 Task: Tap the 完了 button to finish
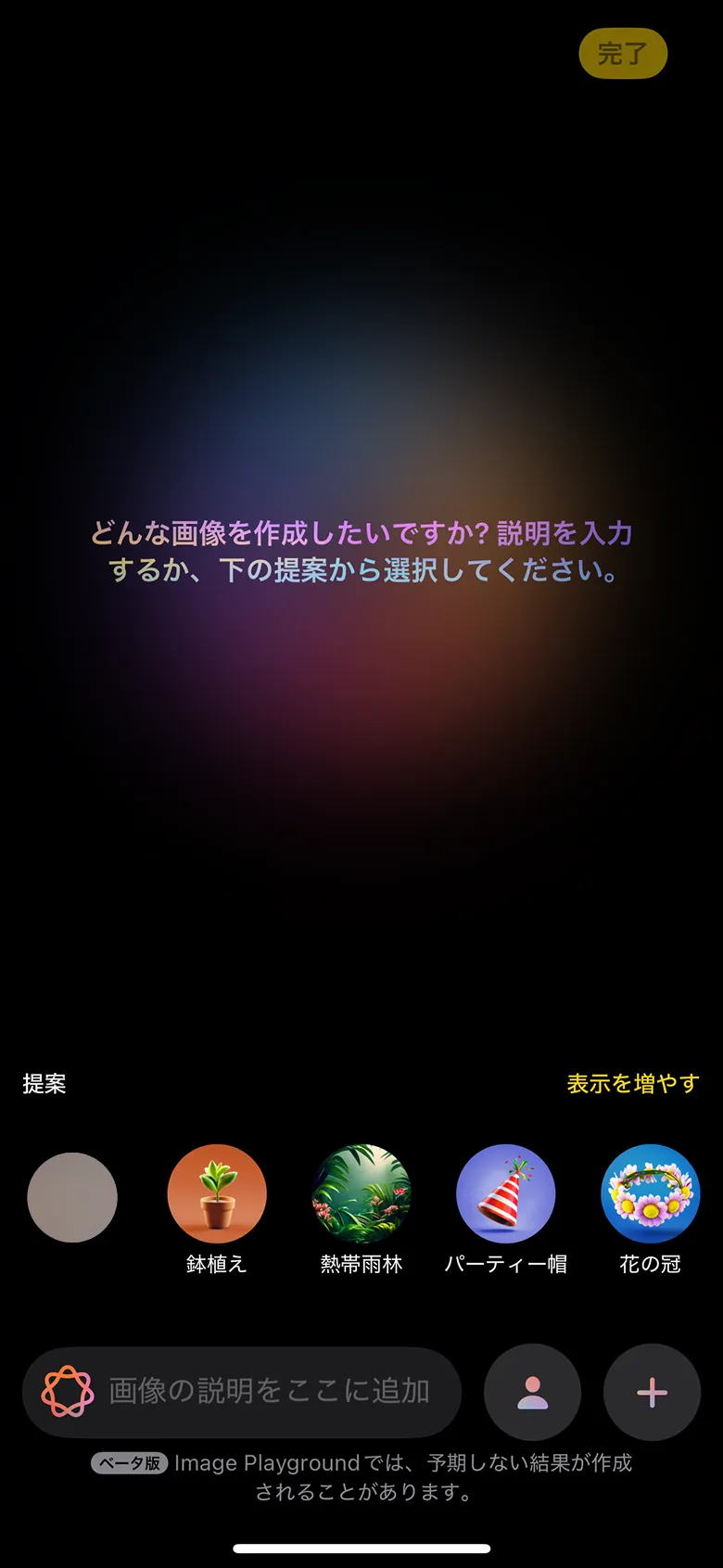tap(623, 54)
